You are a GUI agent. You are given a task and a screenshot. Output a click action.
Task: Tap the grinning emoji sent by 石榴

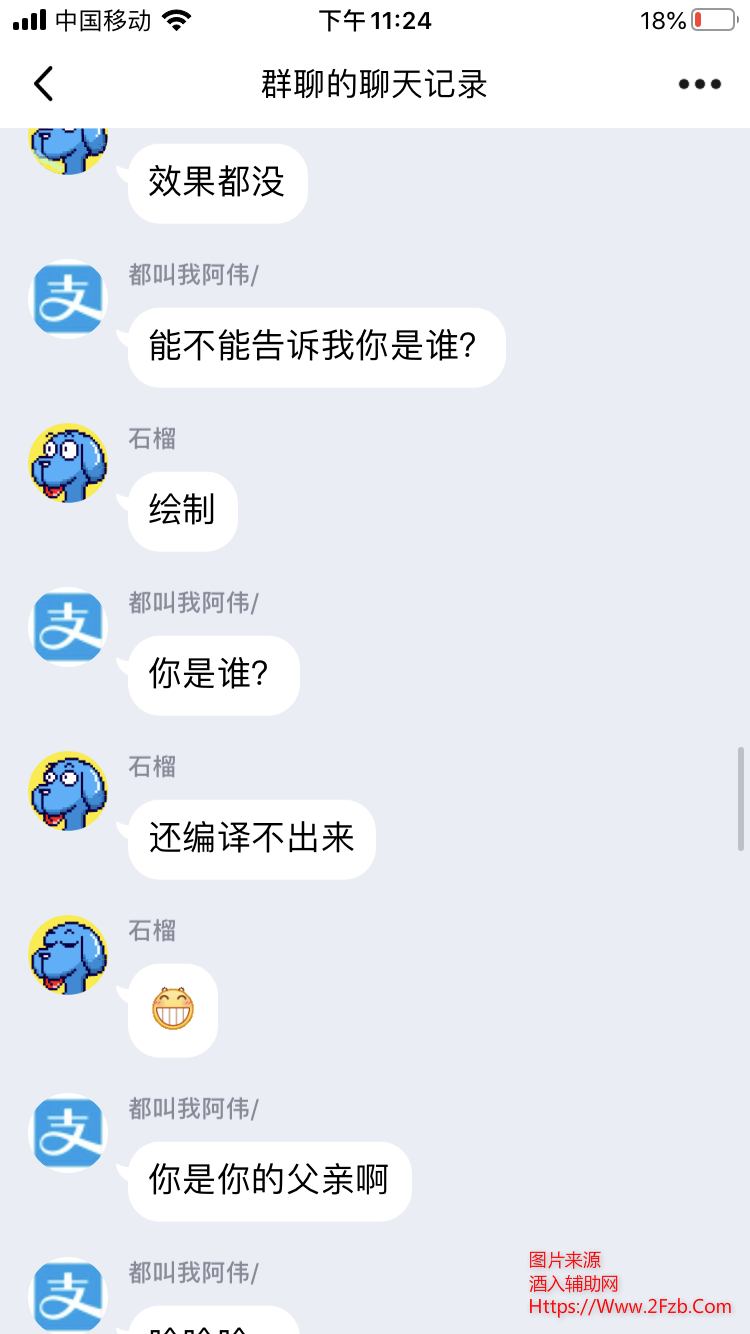coord(170,1010)
